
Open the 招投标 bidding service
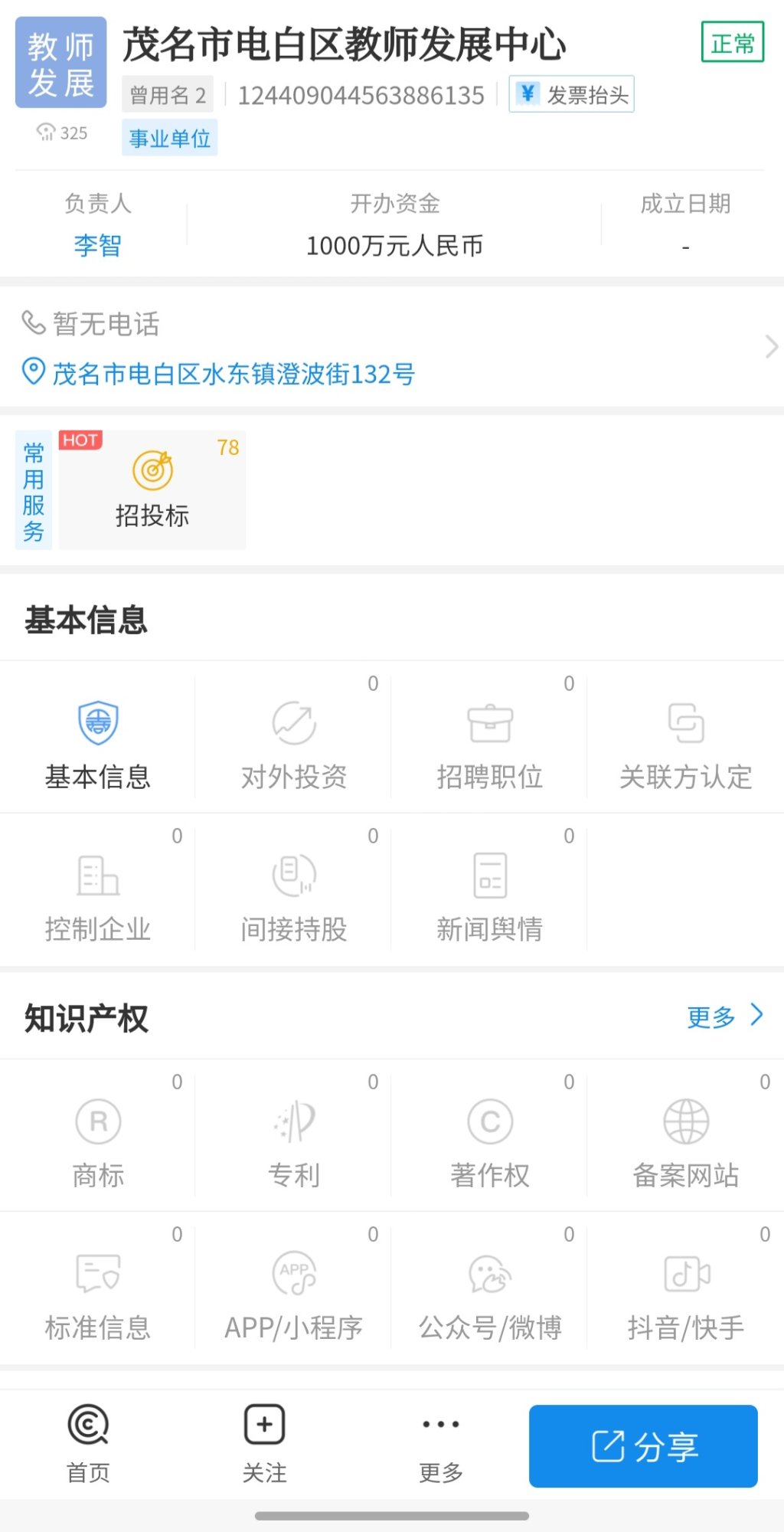(152, 490)
